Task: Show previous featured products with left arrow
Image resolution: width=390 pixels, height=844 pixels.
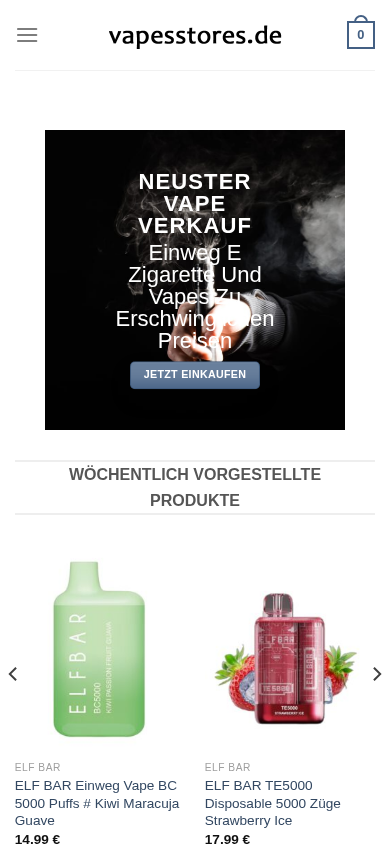Action: click(13, 674)
